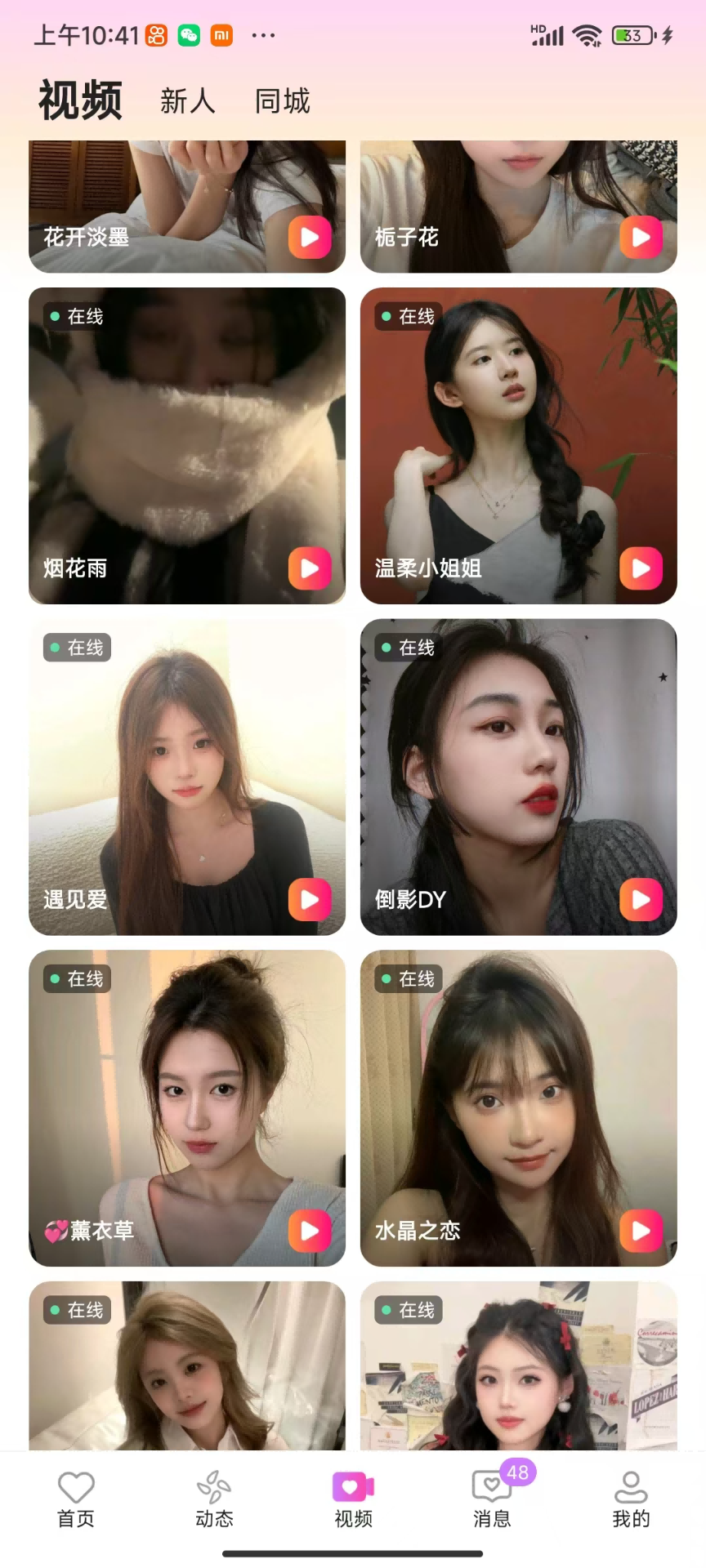Open 烟花雨's video card

point(187,445)
